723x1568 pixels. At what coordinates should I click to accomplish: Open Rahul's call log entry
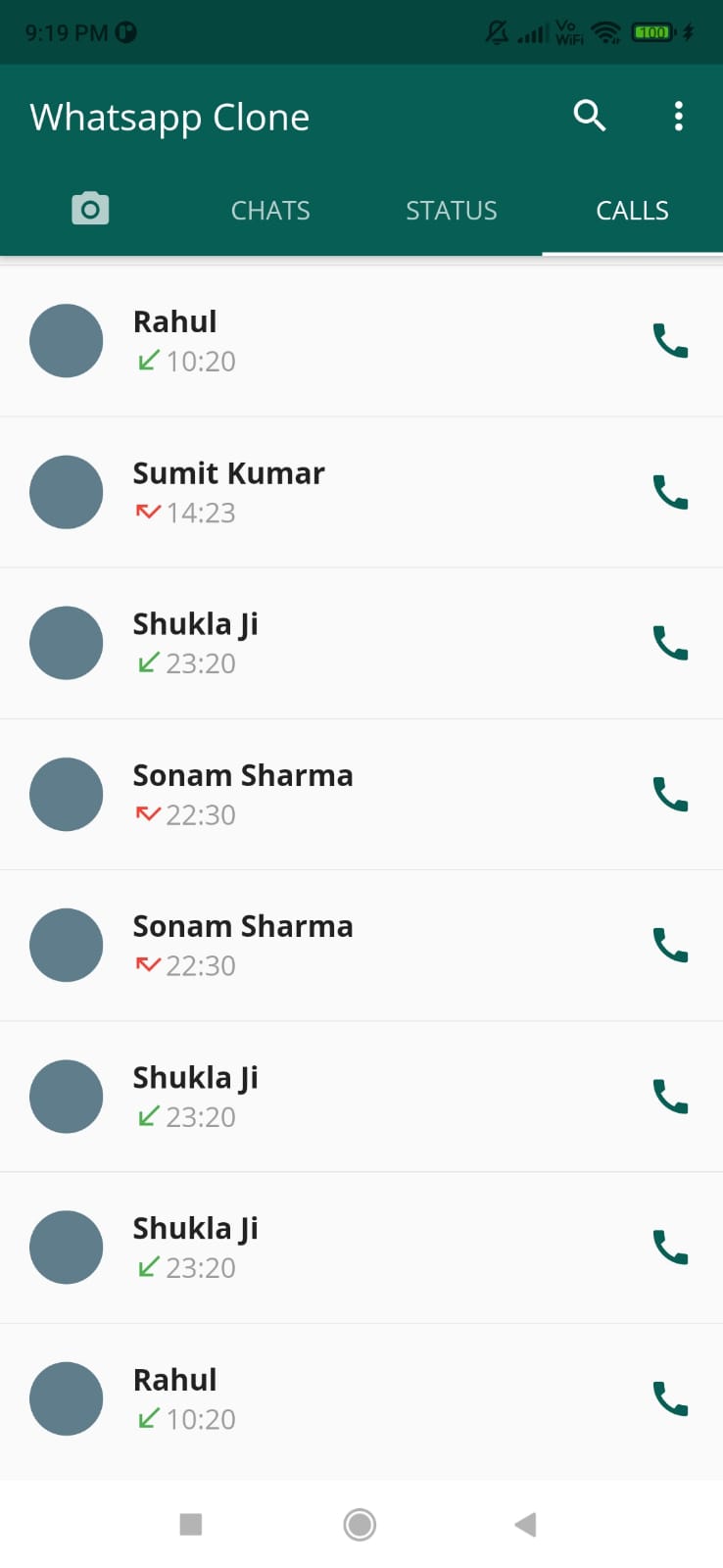[294, 340]
